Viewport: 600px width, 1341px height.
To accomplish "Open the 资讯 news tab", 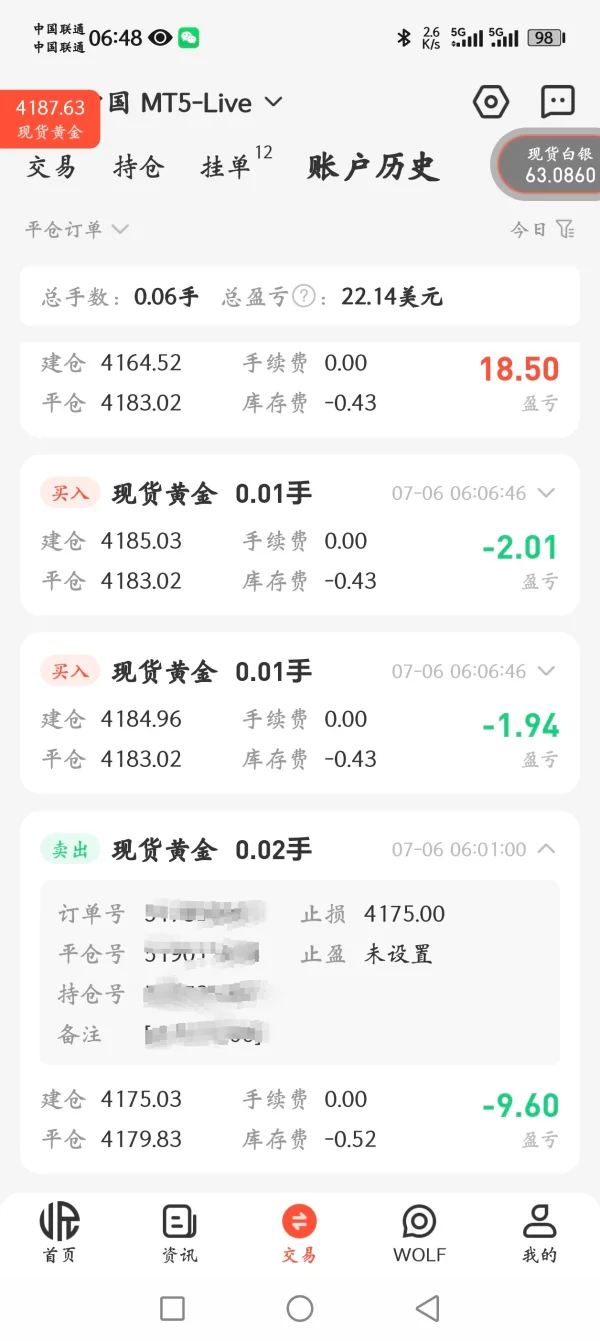I will [x=180, y=1232].
